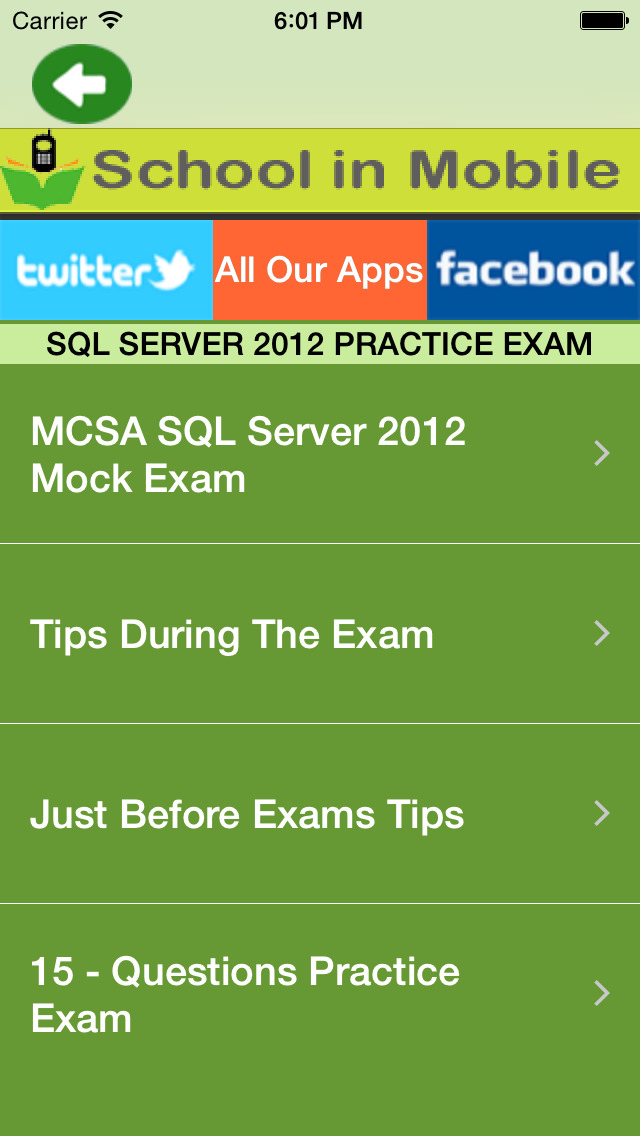The width and height of the screenshot is (640, 1136).
Task: Open the Twitter page
Action: point(106,270)
